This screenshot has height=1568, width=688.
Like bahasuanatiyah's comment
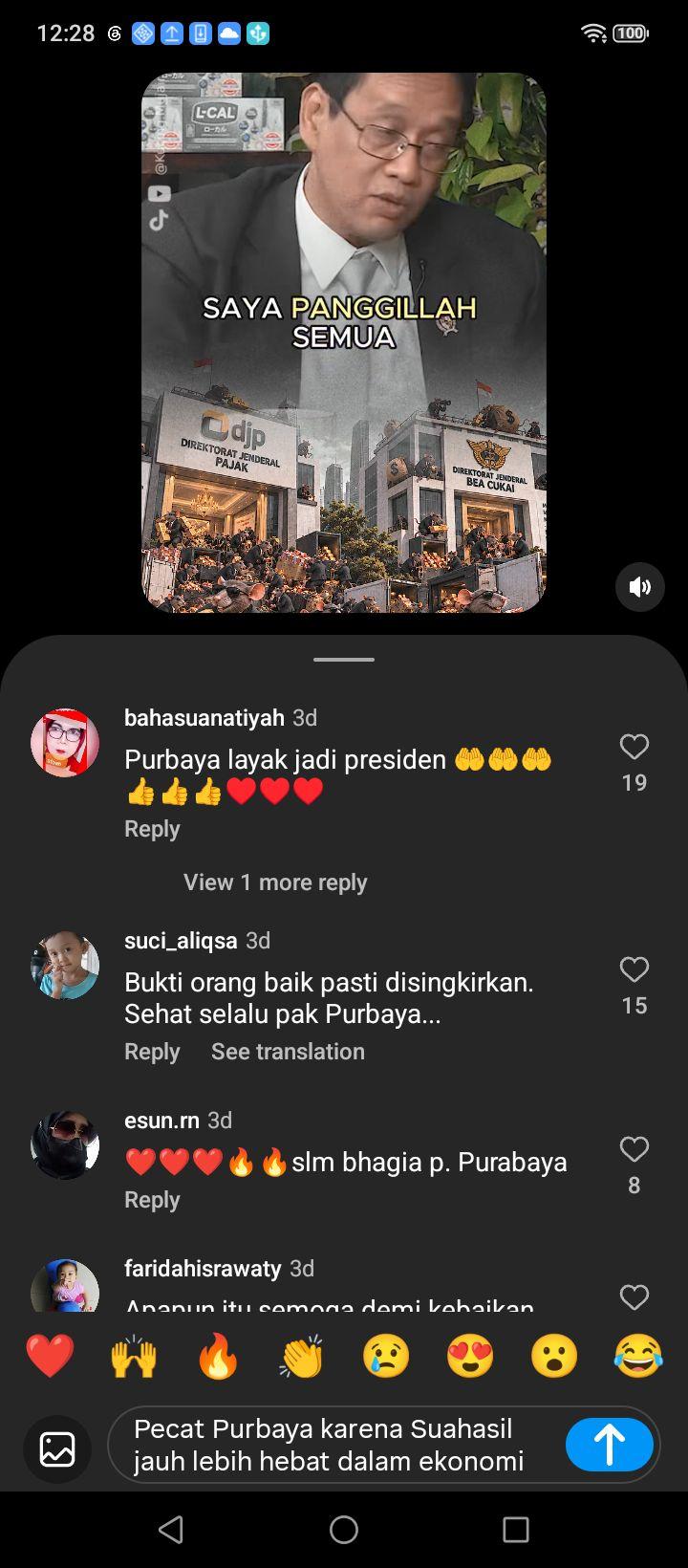634,747
